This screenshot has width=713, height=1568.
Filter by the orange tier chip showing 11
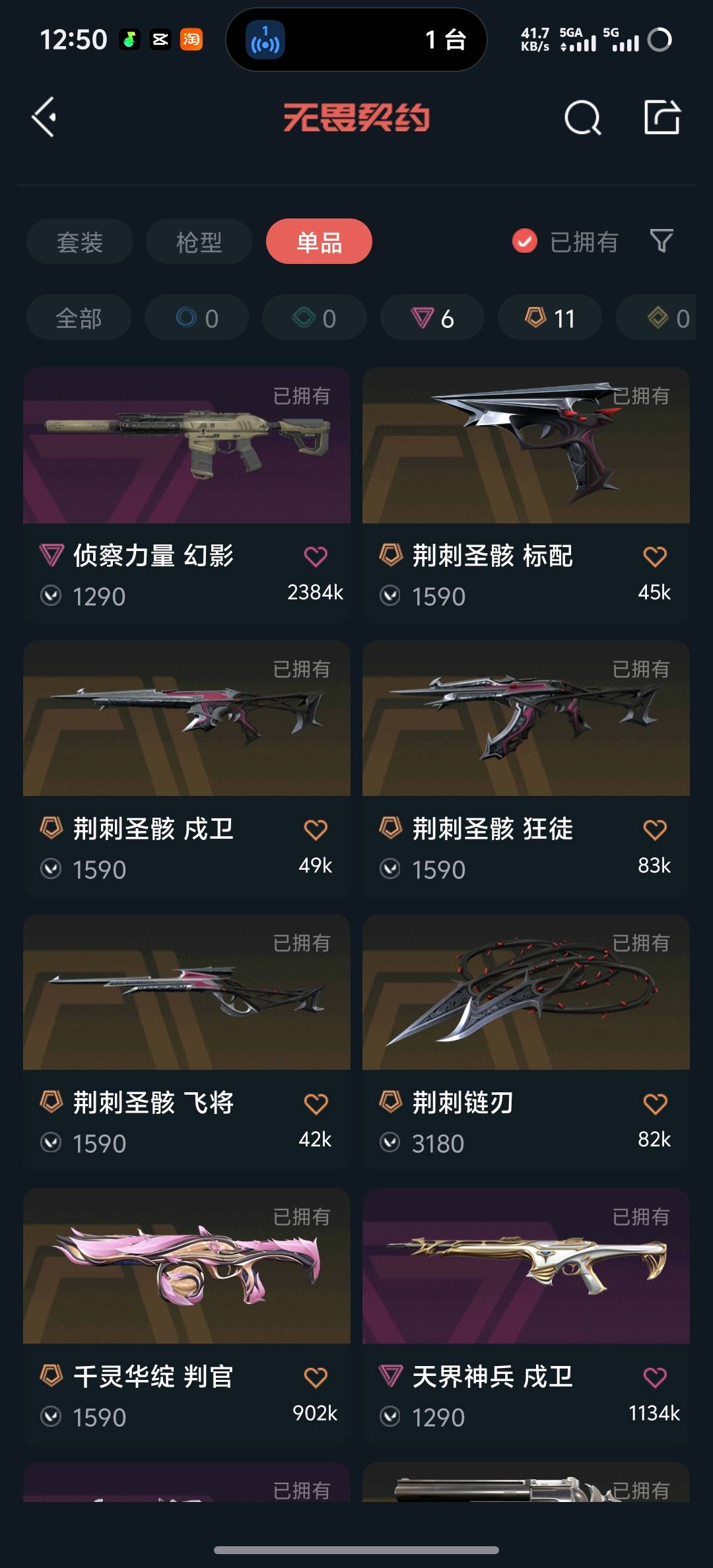tap(550, 318)
